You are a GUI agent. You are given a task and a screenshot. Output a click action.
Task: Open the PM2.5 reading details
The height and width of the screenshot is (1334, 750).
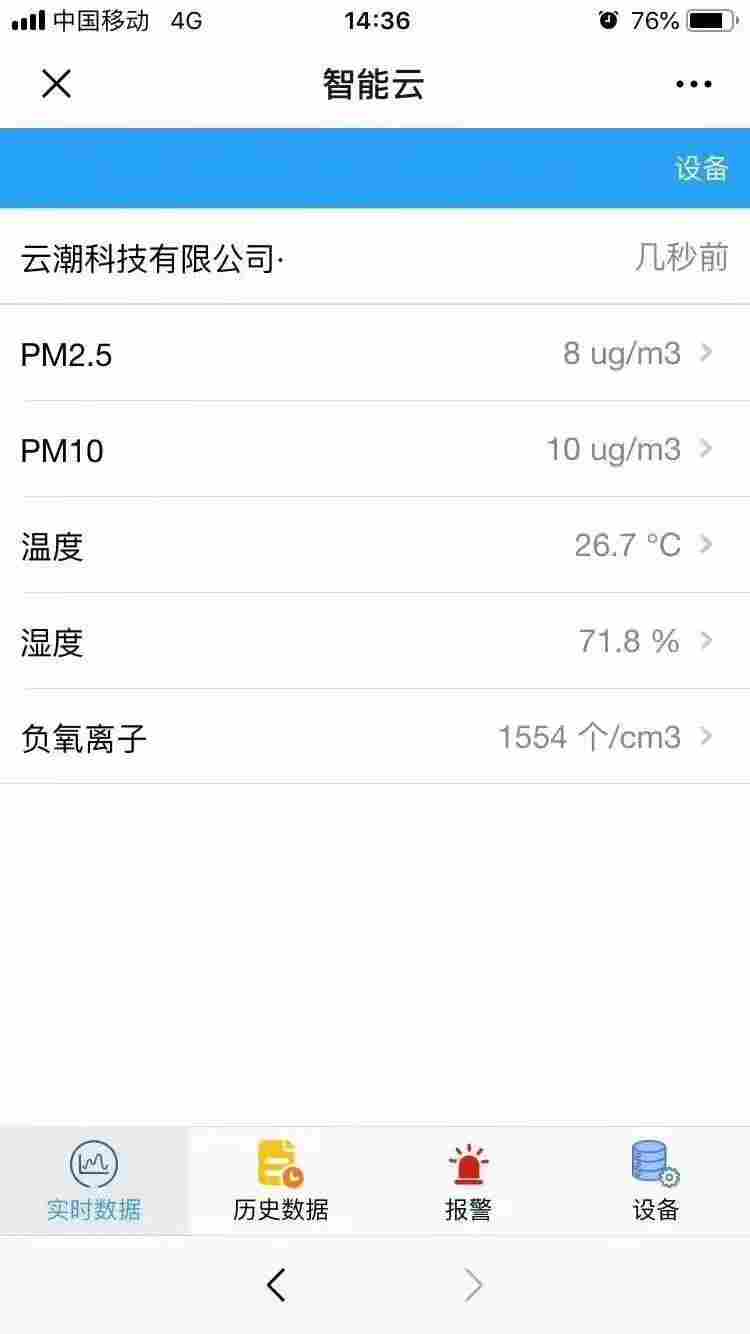pos(375,353)
